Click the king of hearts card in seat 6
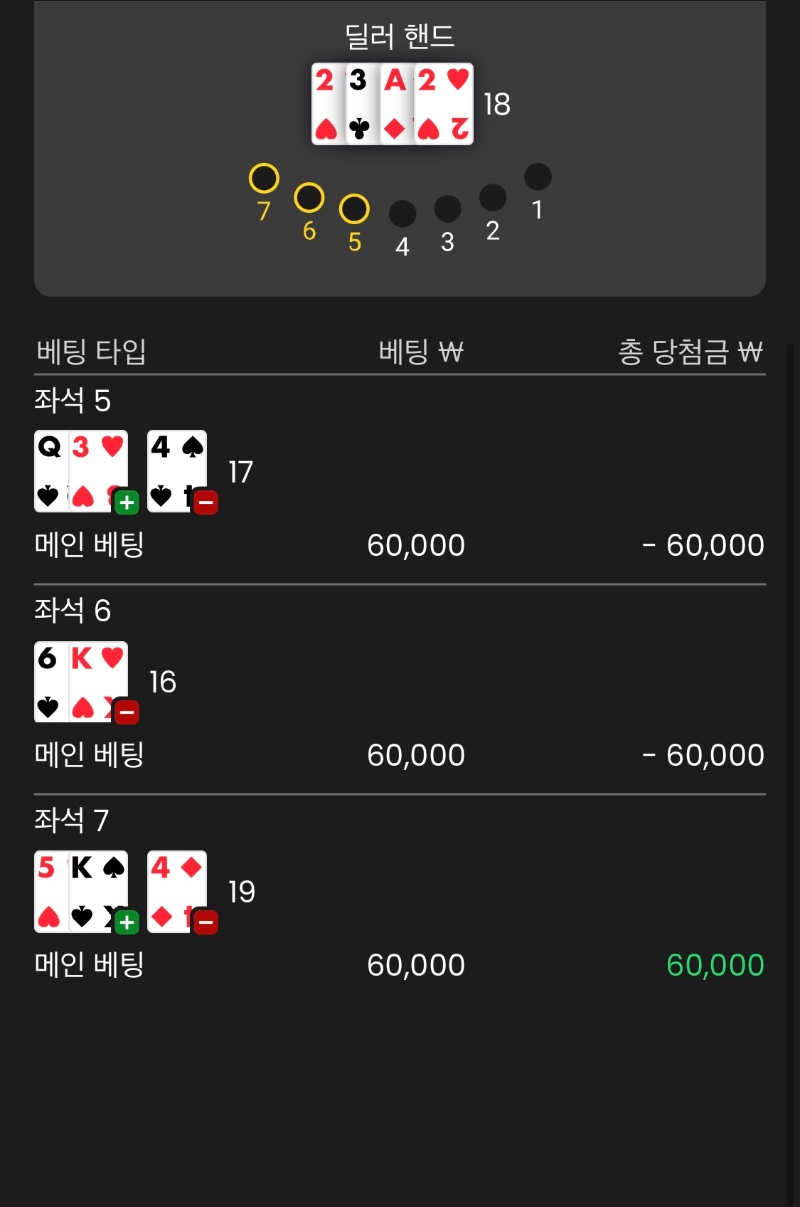Viewport: 800px width, 1207px height. click(100, 681)
